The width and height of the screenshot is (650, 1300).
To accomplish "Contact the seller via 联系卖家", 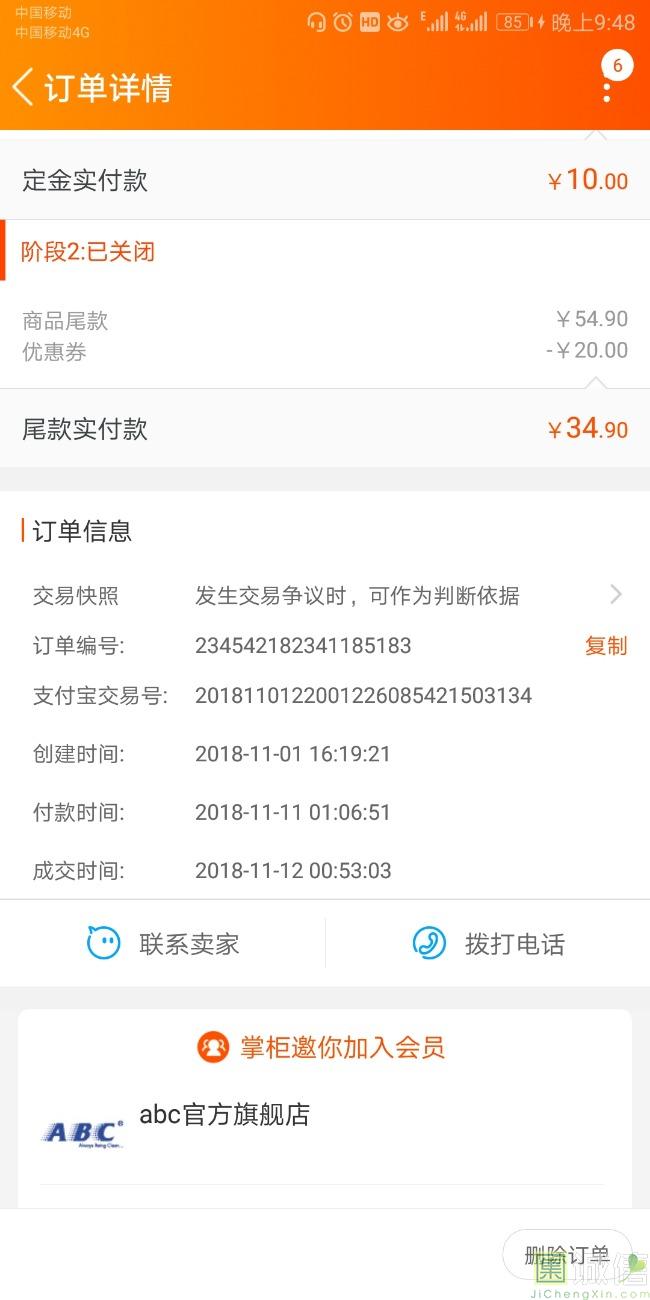I will point(163,943).
